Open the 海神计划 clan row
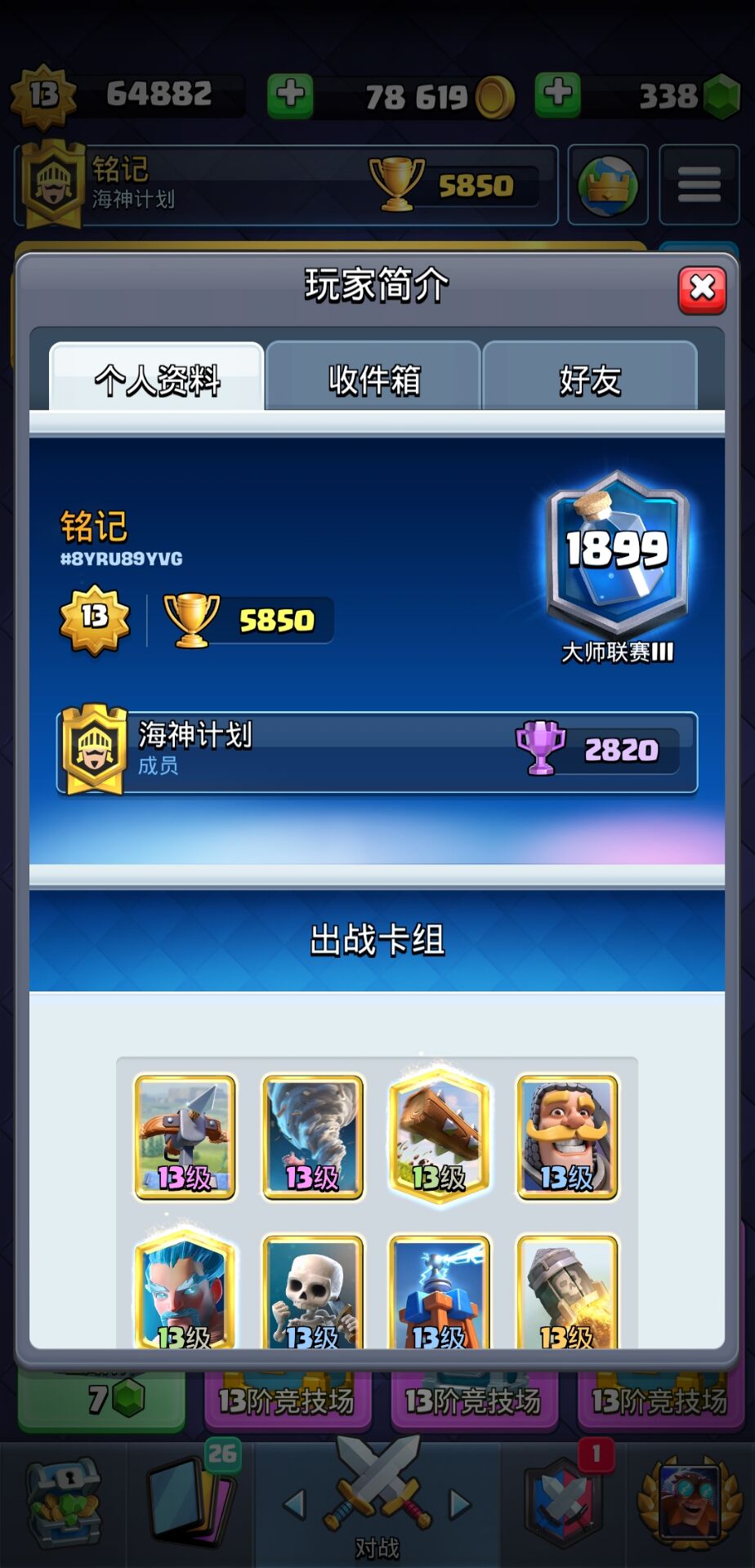 pos(377,751)
